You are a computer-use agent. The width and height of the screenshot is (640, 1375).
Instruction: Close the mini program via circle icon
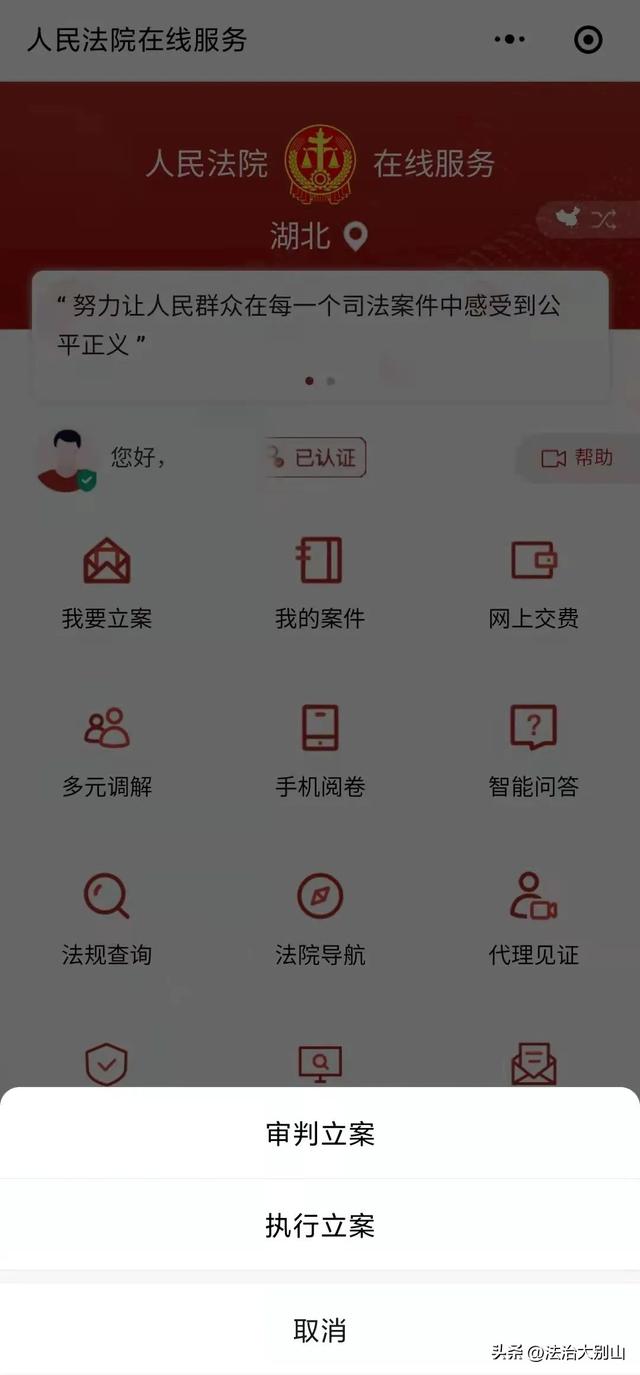(588, 40)
